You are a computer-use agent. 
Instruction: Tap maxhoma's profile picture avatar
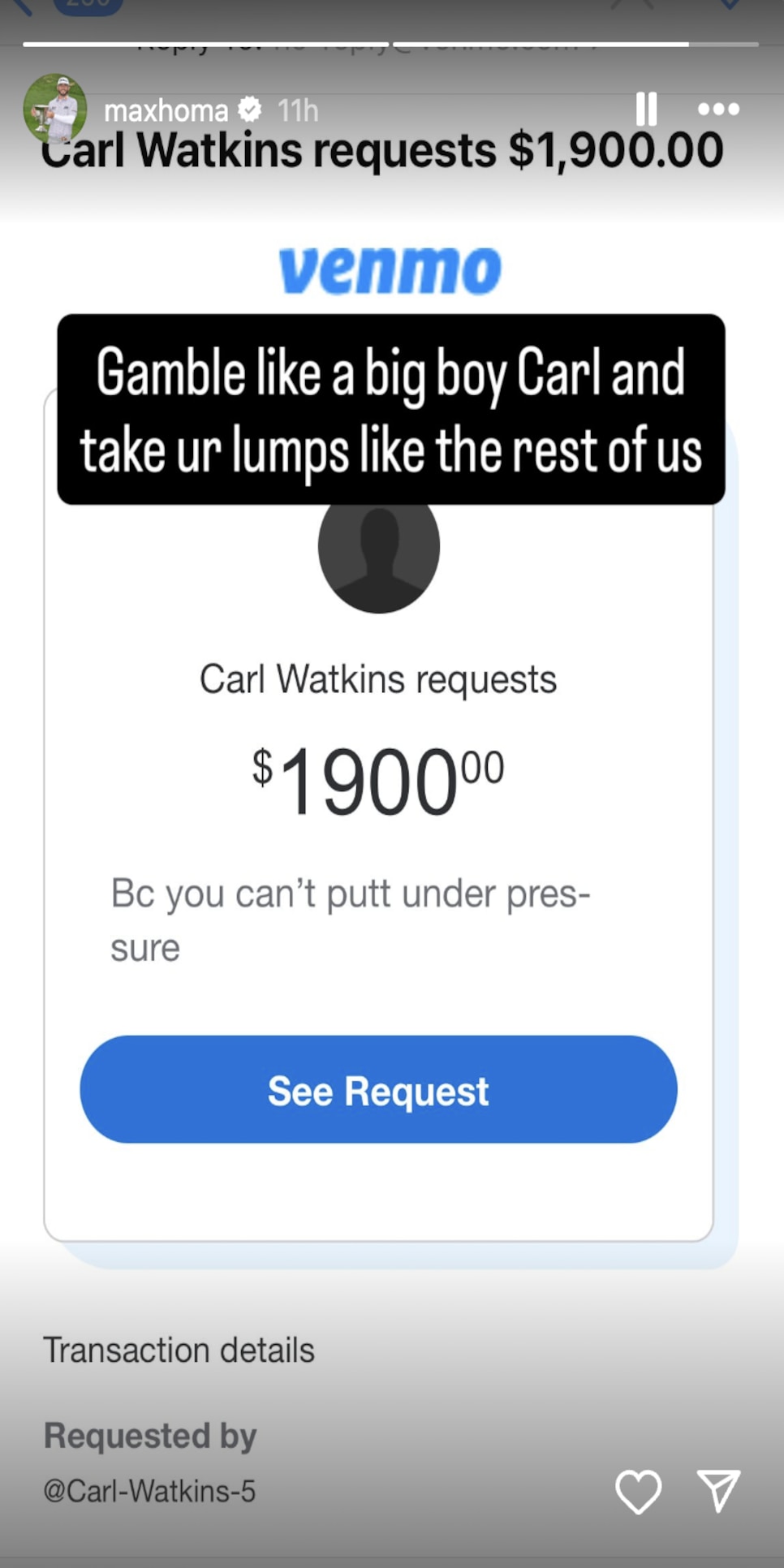click(54, 109)
